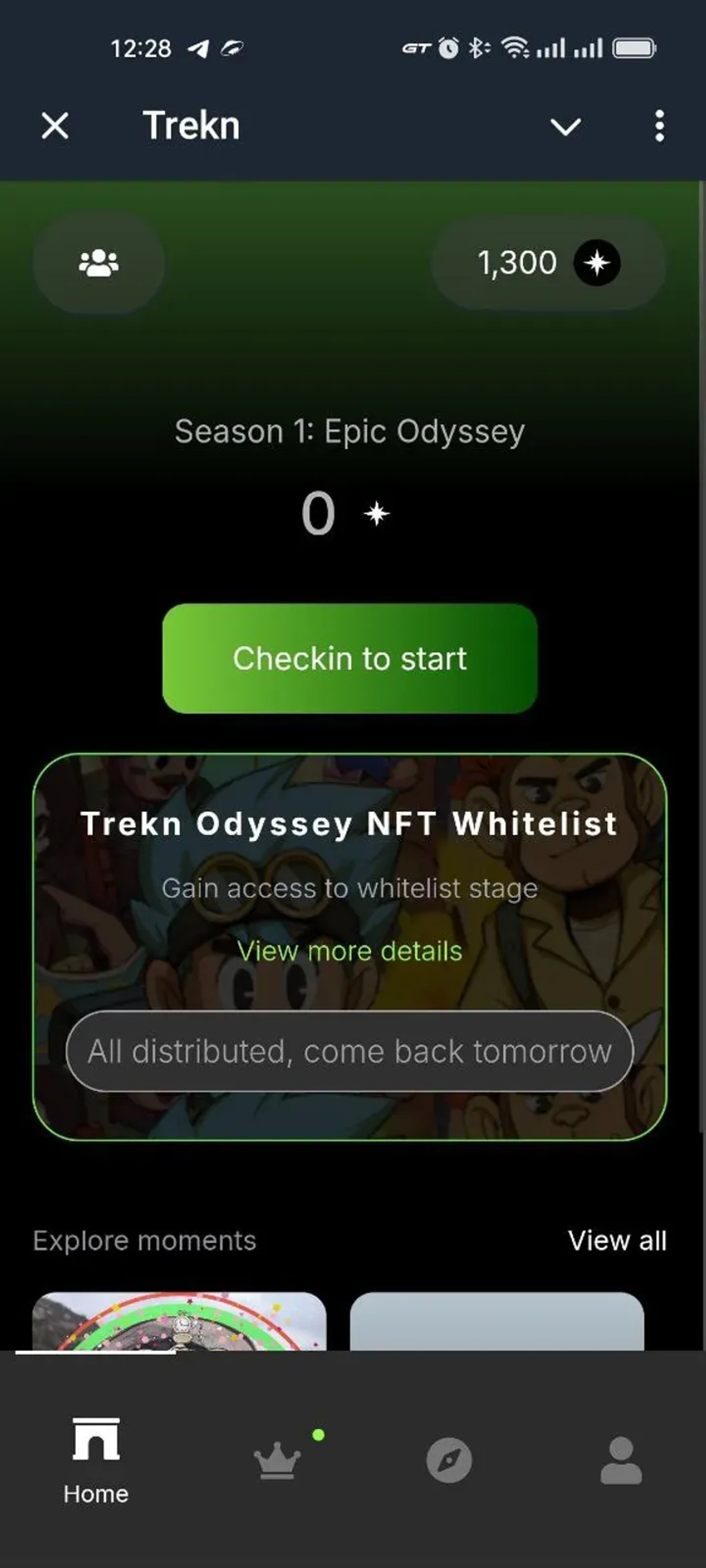
Task: Open the friends group icon
Action: [99, 263]
